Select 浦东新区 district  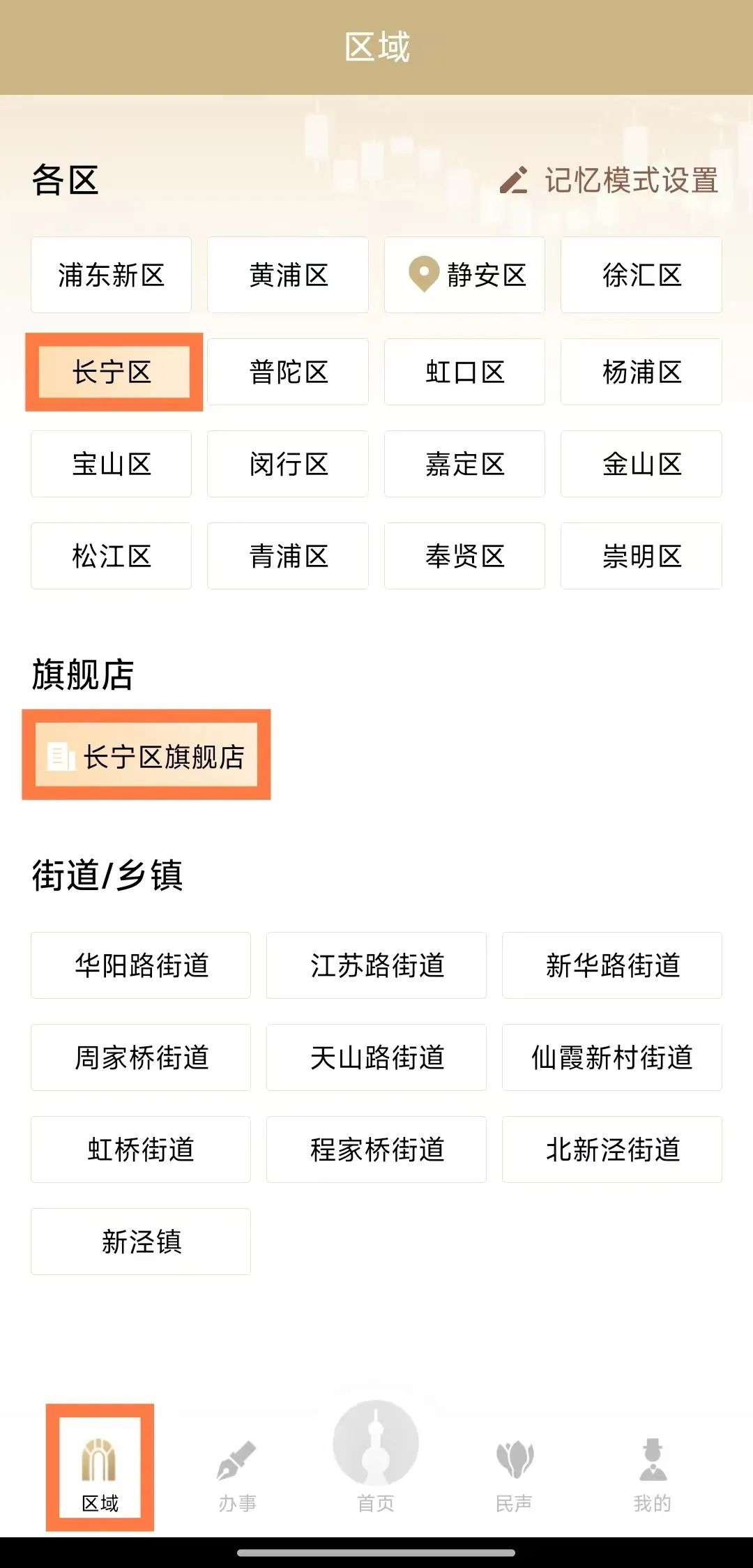111,275
